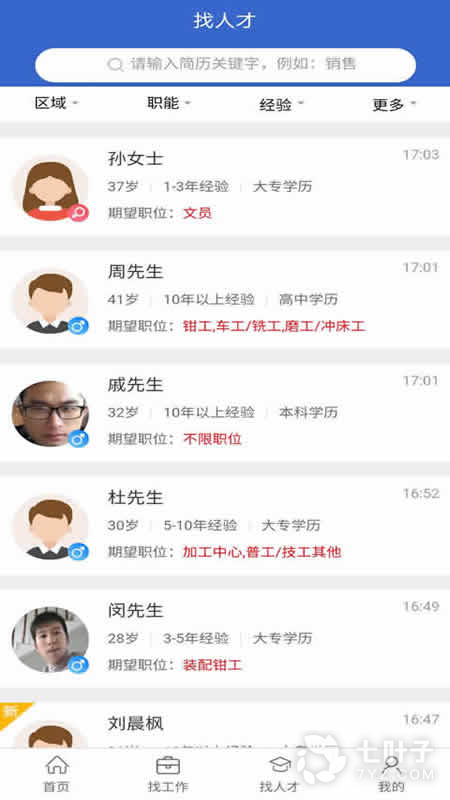Open 孙女士's resume
The width and height of the screenshot is (450, 800).
(225, 187)
